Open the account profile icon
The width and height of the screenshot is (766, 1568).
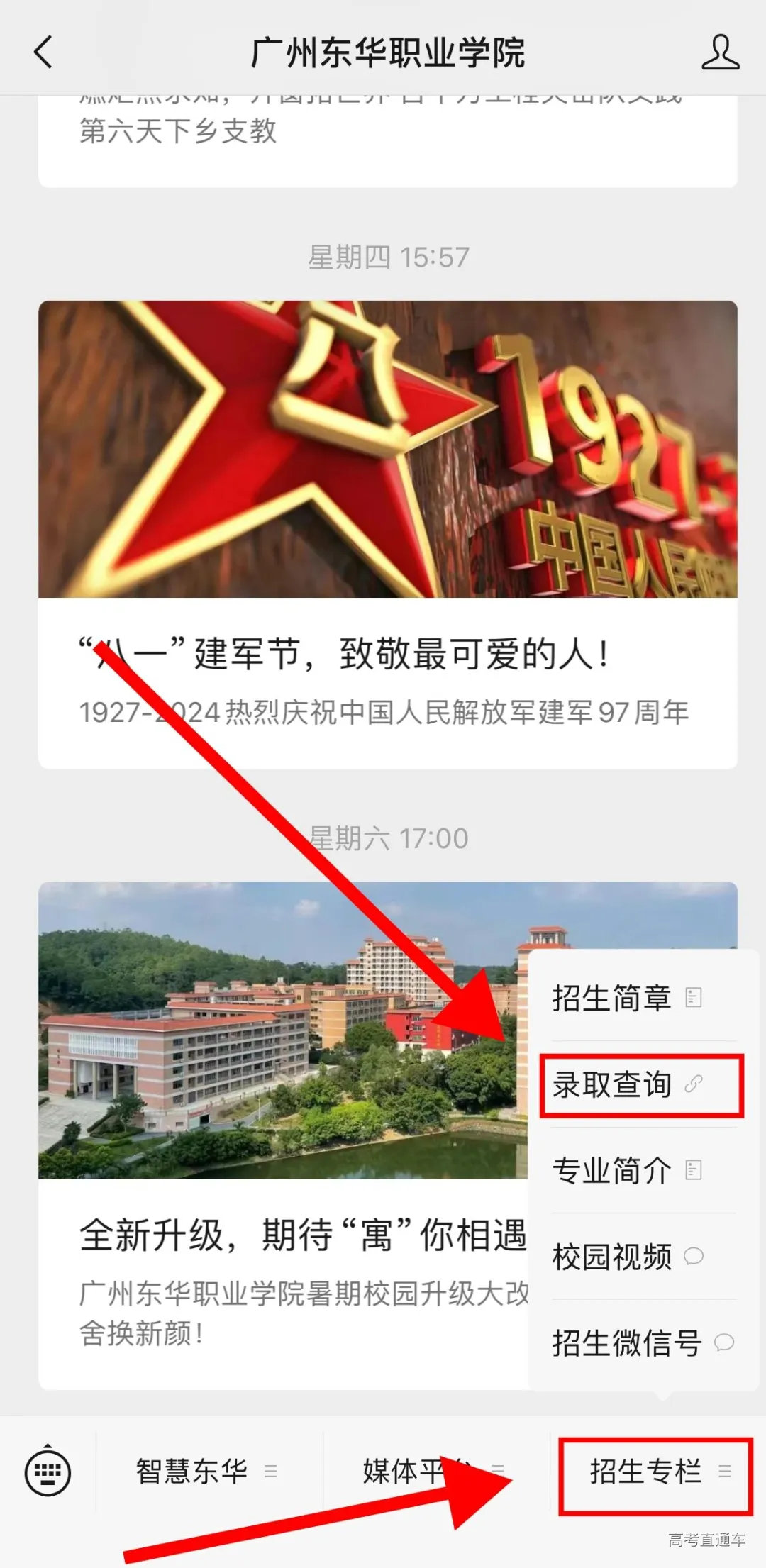[720, 53]
